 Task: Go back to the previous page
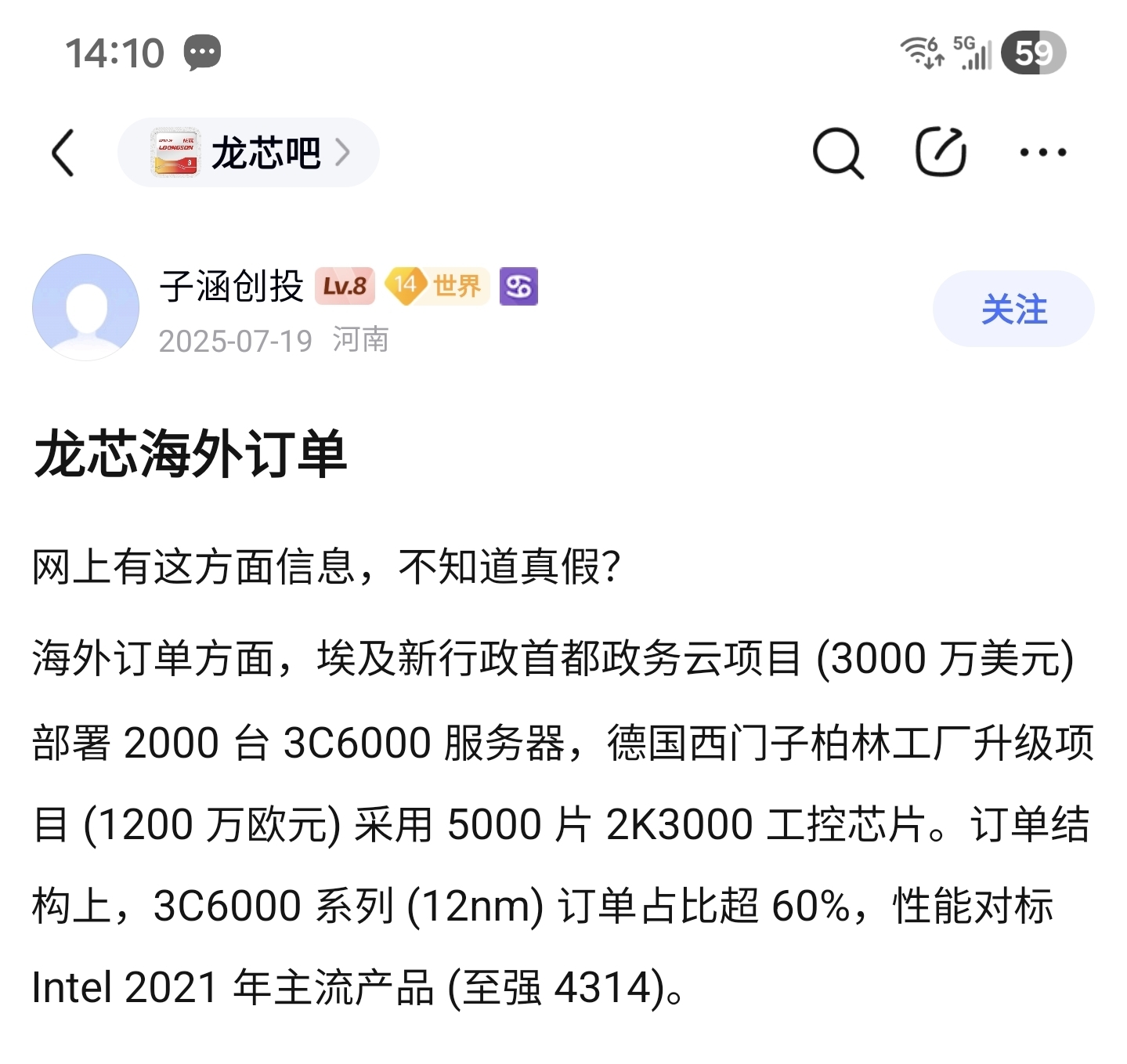click(x=63, y=153)
